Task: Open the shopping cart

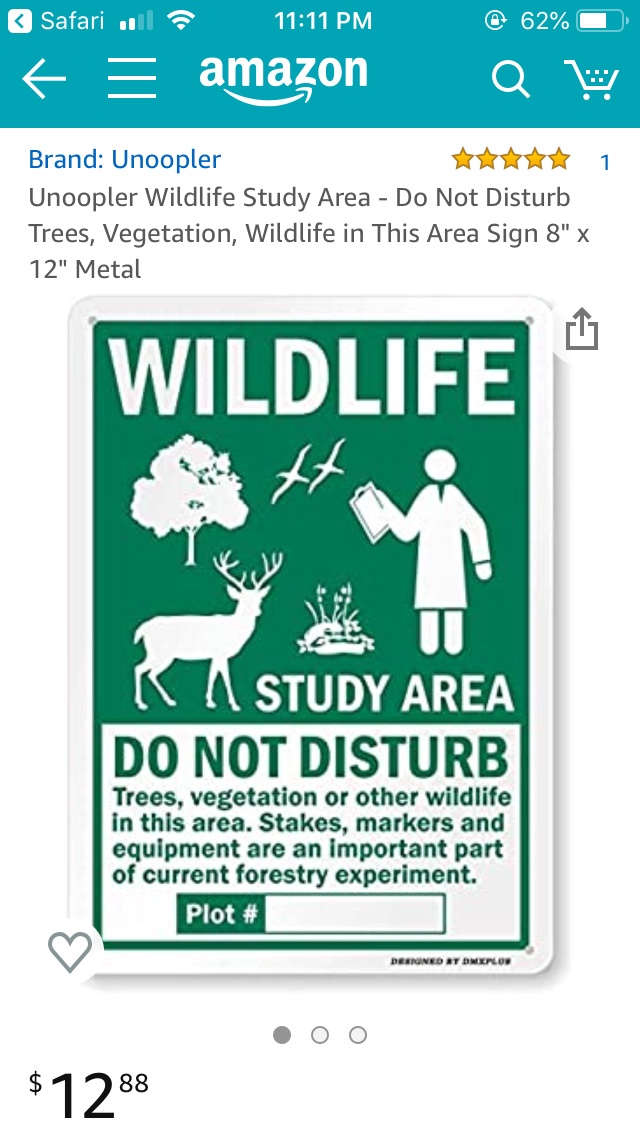Action: pyautogui.click(x=591, y=79)
